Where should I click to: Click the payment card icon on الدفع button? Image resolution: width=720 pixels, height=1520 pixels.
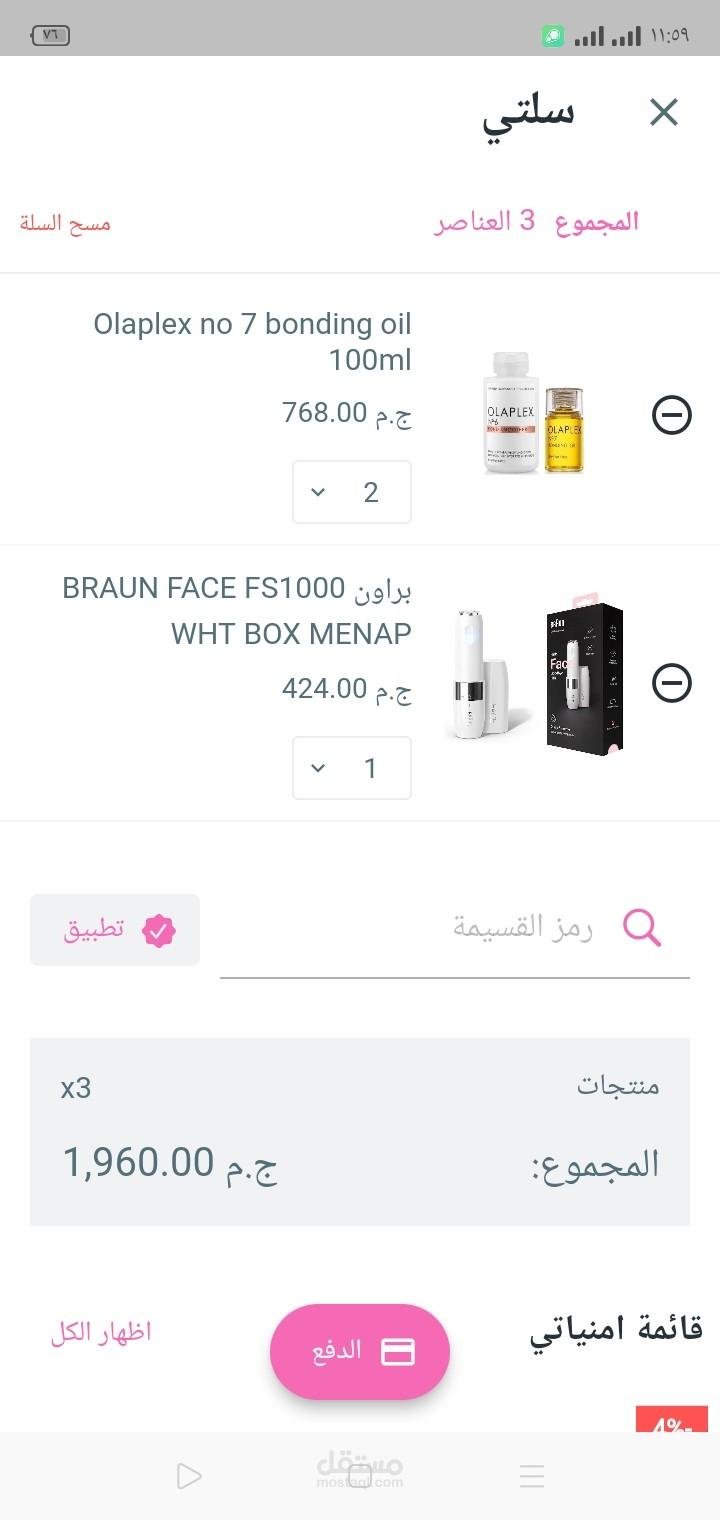pos(398,1351)
